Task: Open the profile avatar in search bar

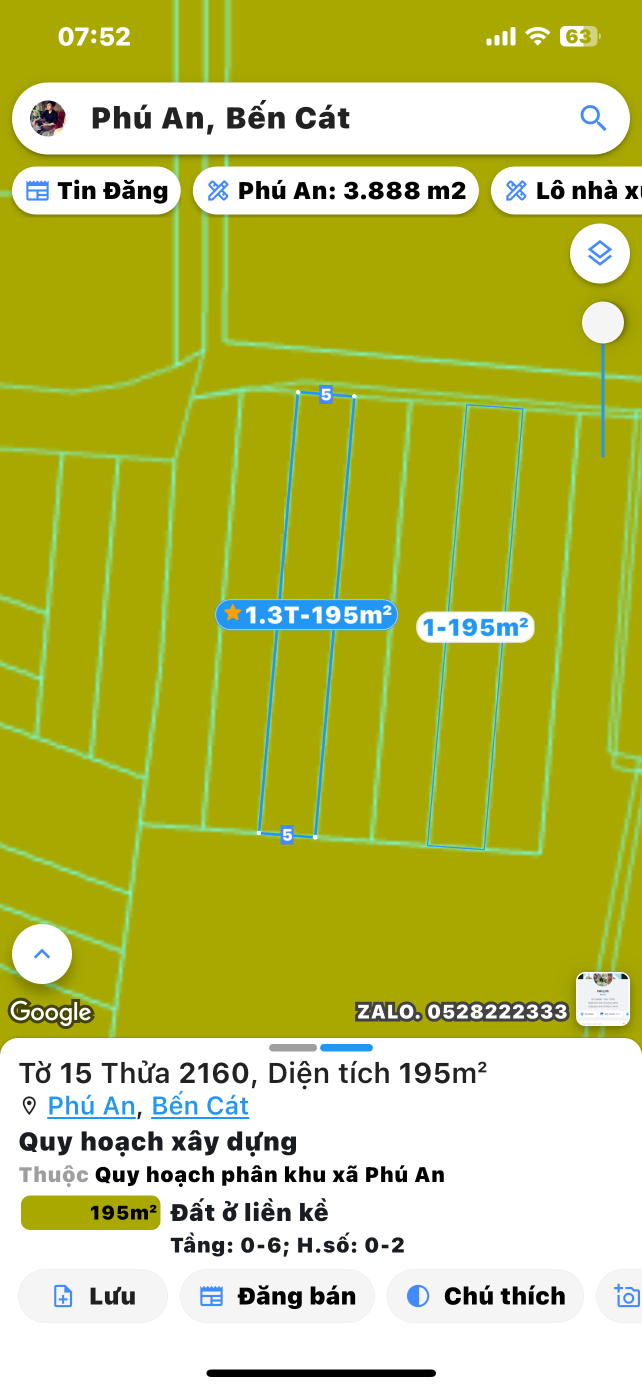Action: coord(48,118)
